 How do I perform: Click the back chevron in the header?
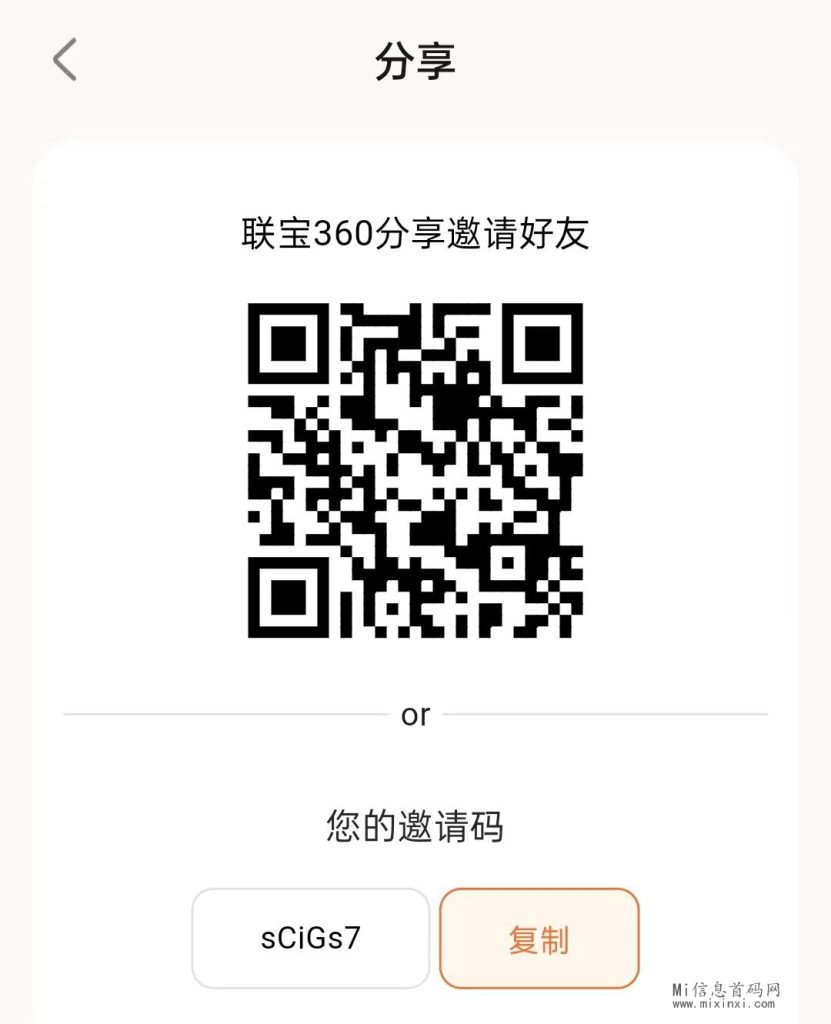click(x=63, y=60)
